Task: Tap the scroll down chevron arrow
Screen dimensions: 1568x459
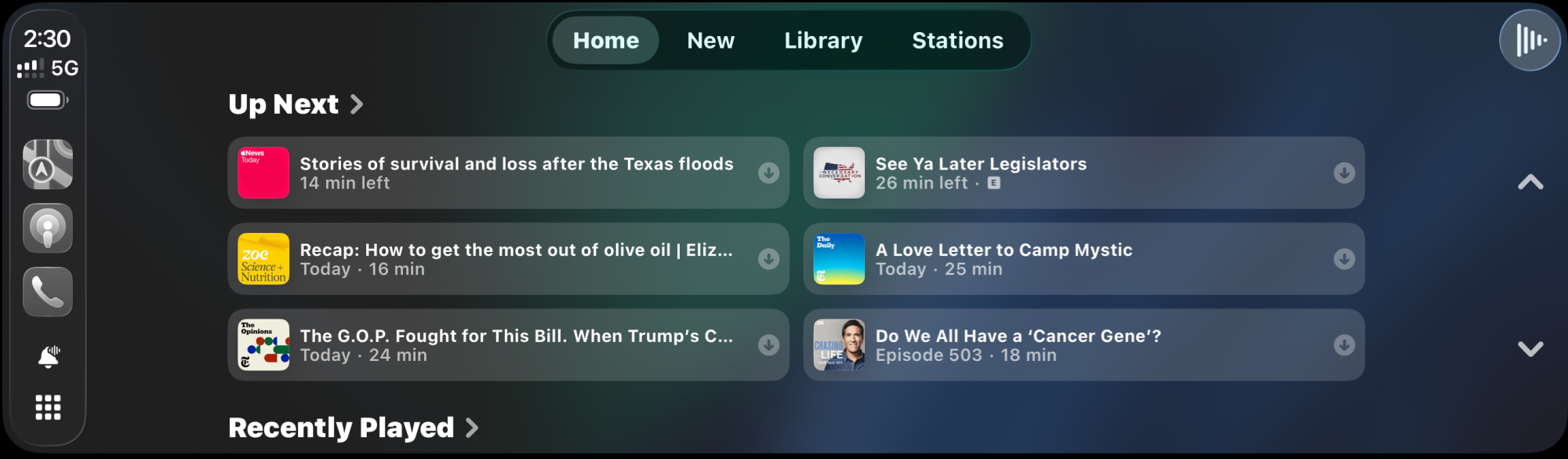Action: 1530,348
